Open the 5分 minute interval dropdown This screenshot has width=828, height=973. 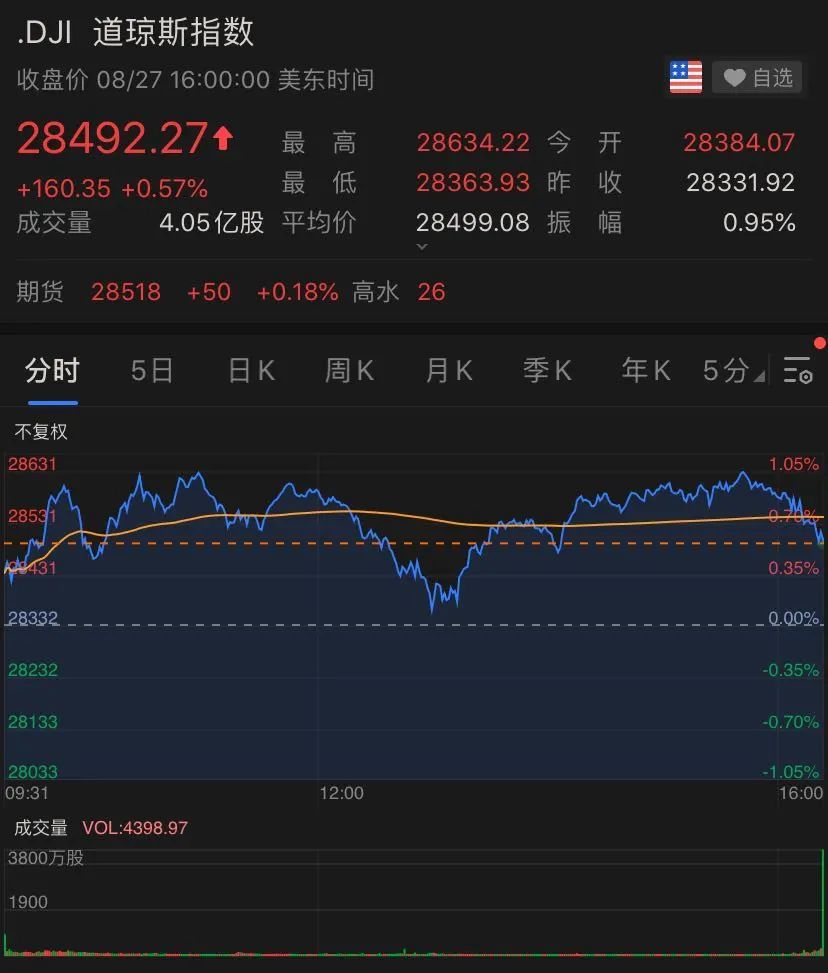[x=732, y=371]
